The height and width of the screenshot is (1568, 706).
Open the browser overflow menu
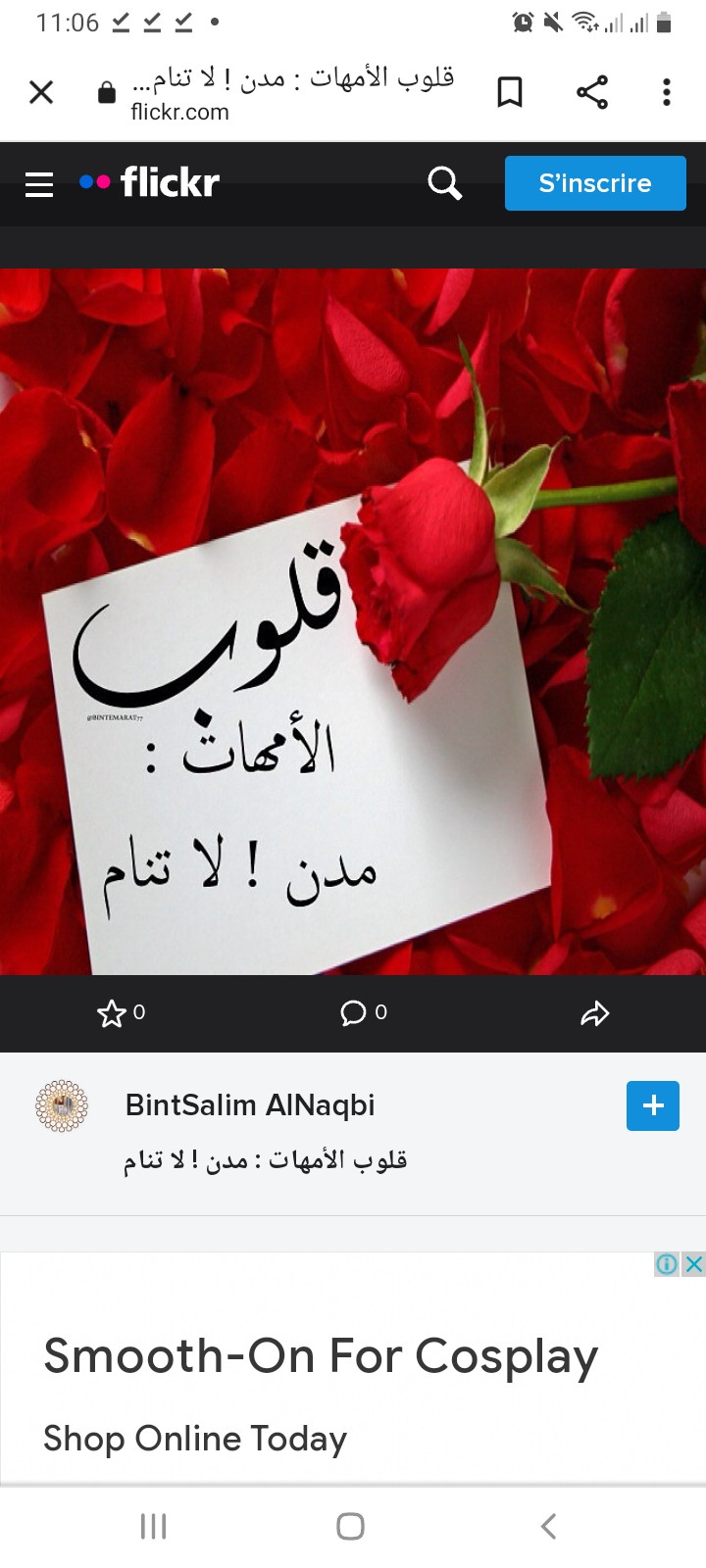coord(667,92)
